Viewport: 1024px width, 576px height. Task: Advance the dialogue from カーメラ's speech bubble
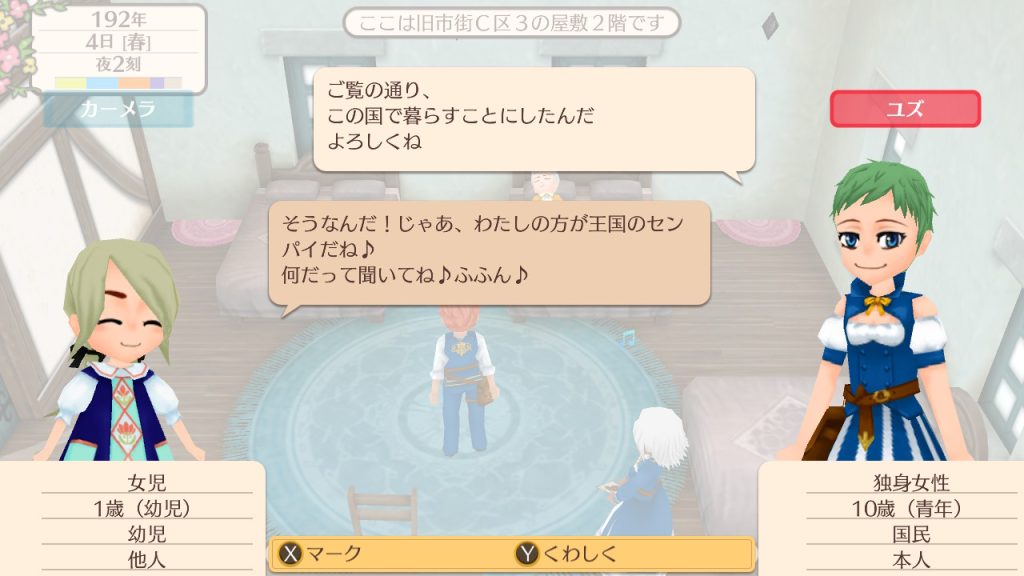pos(489,253)
